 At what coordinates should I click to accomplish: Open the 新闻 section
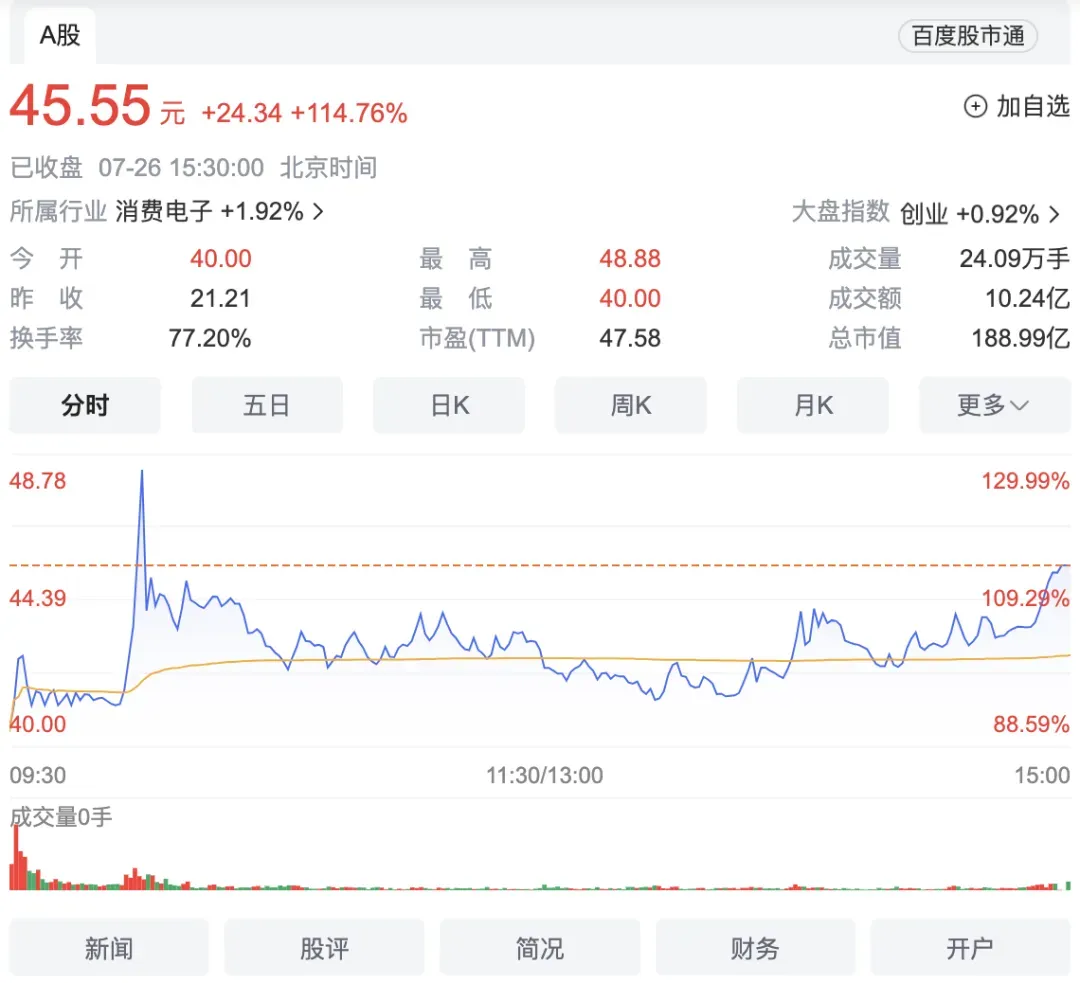coord(109,948)
